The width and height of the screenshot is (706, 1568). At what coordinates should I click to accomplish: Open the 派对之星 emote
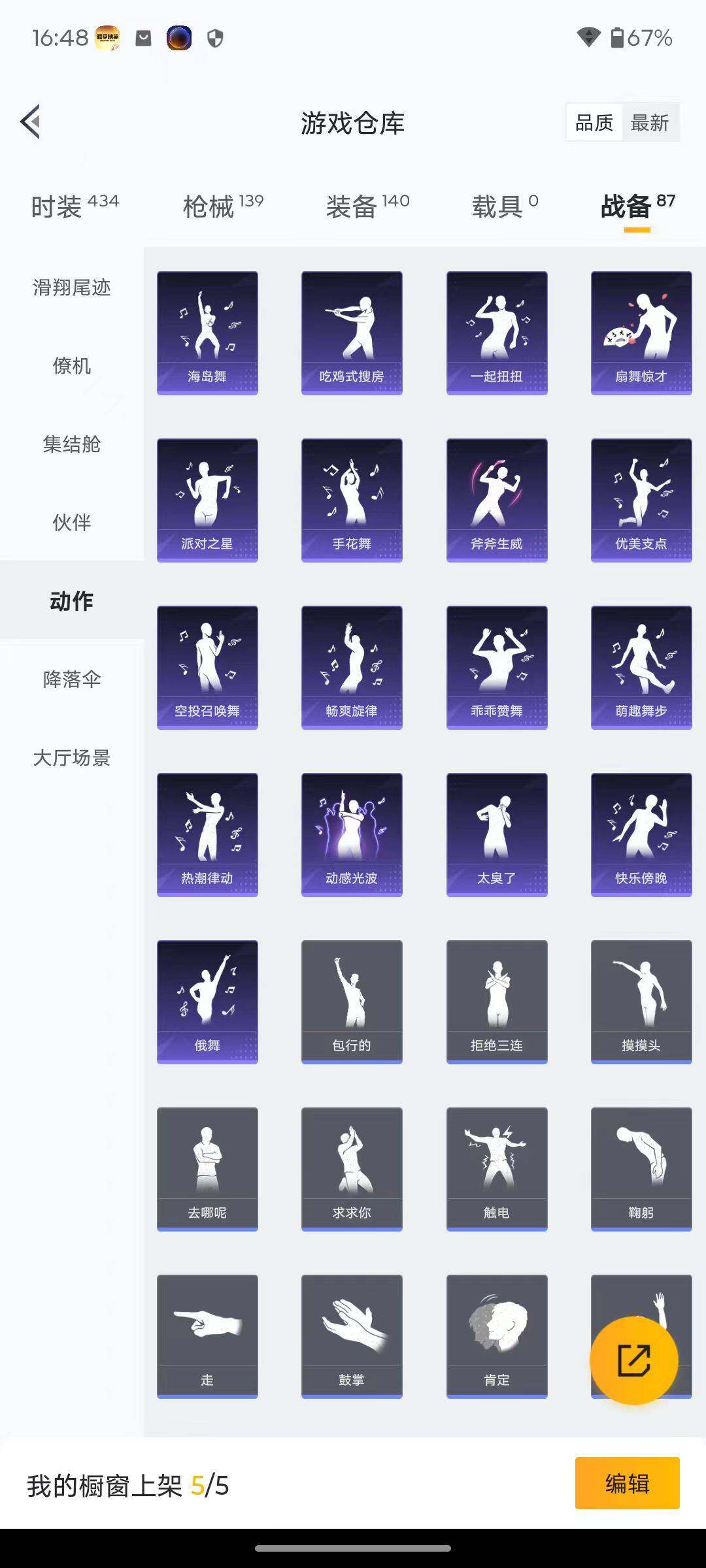[x=207, y=498]
